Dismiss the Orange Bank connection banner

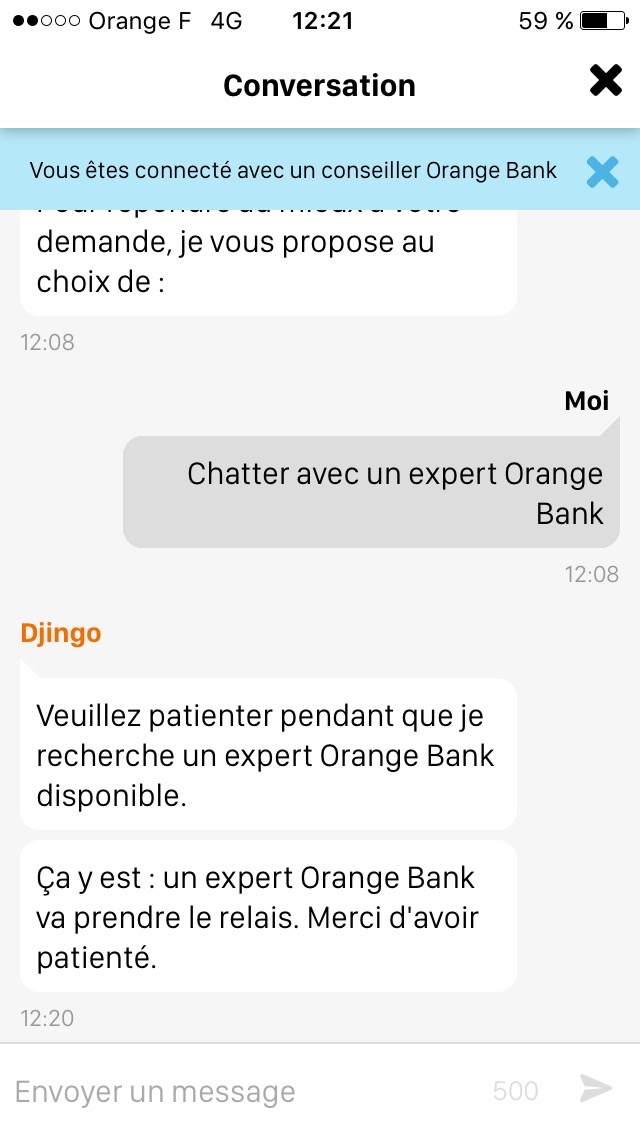coord(602,172)
